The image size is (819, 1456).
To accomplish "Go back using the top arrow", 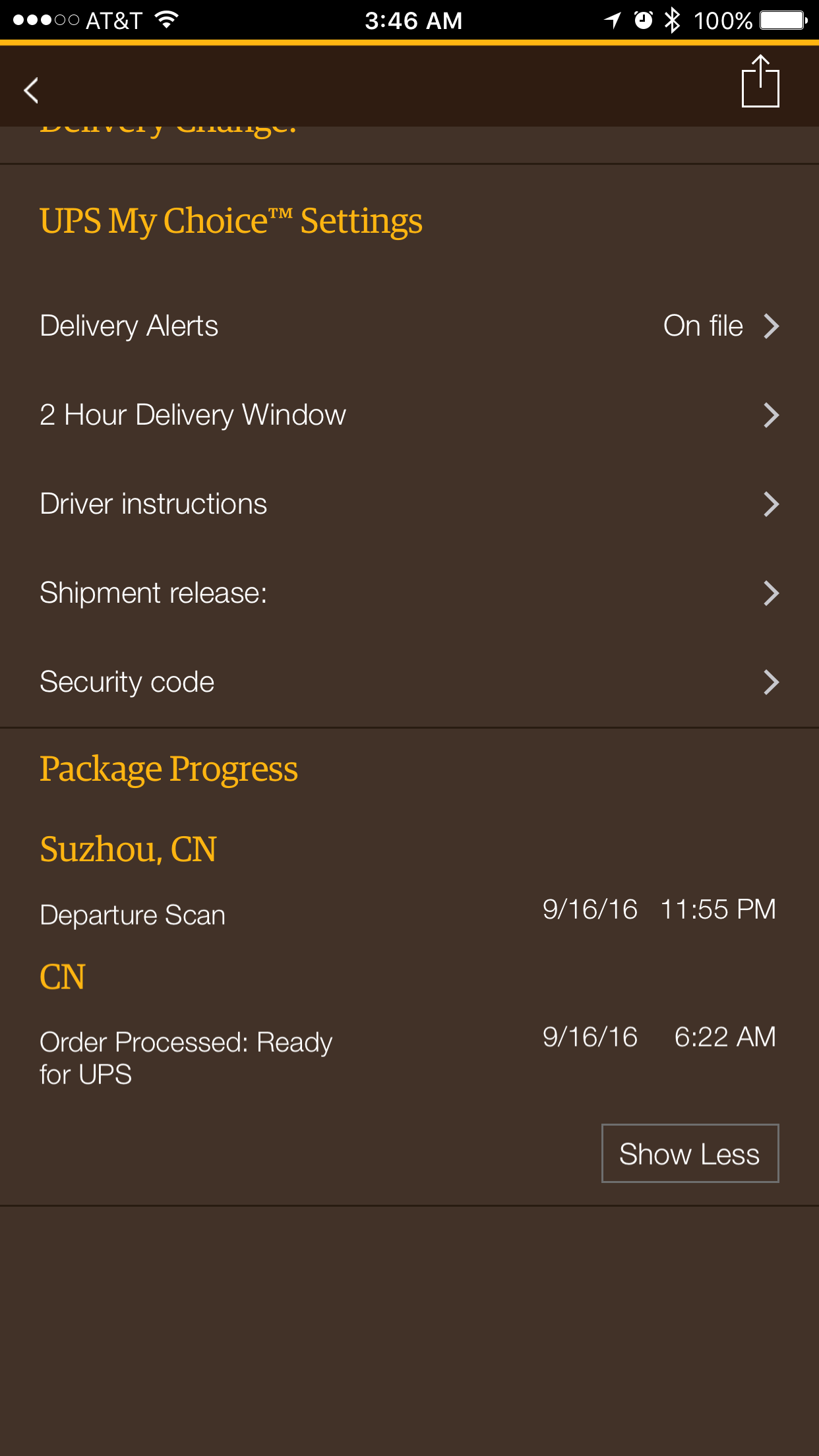I will tap(31, 90).
